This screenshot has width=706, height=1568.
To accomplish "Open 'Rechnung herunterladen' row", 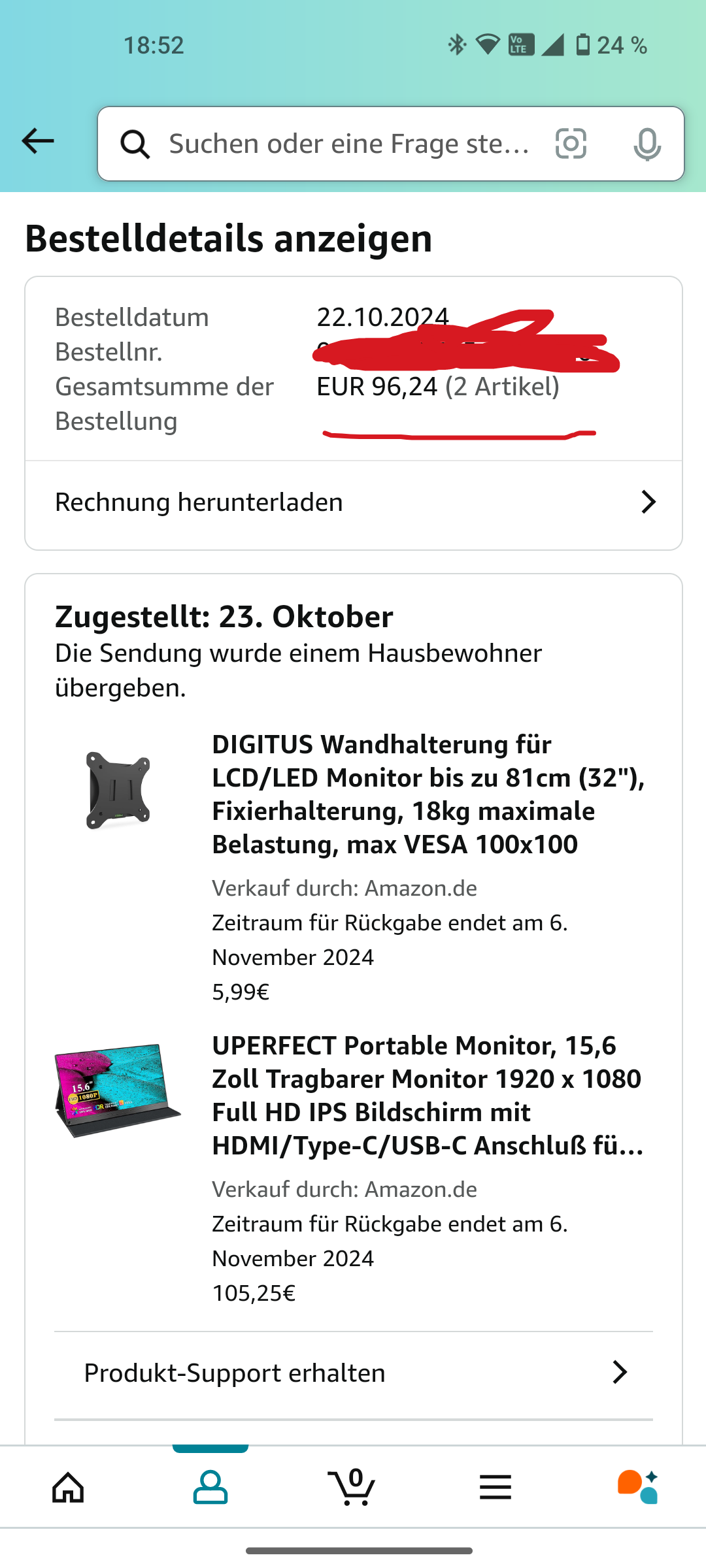I will click(353, 502).
